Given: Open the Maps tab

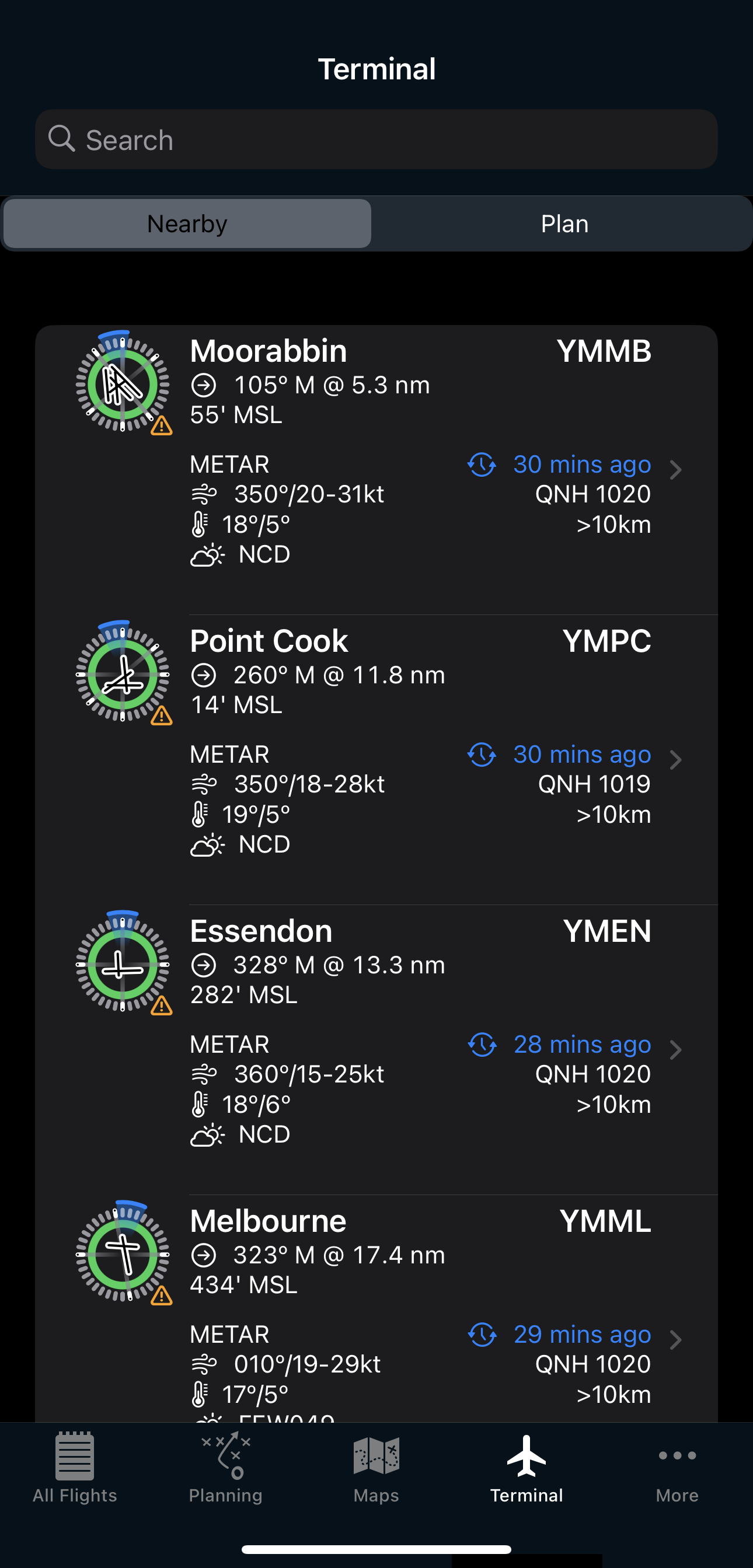Looking at the screenshot, I should 376,1468.
